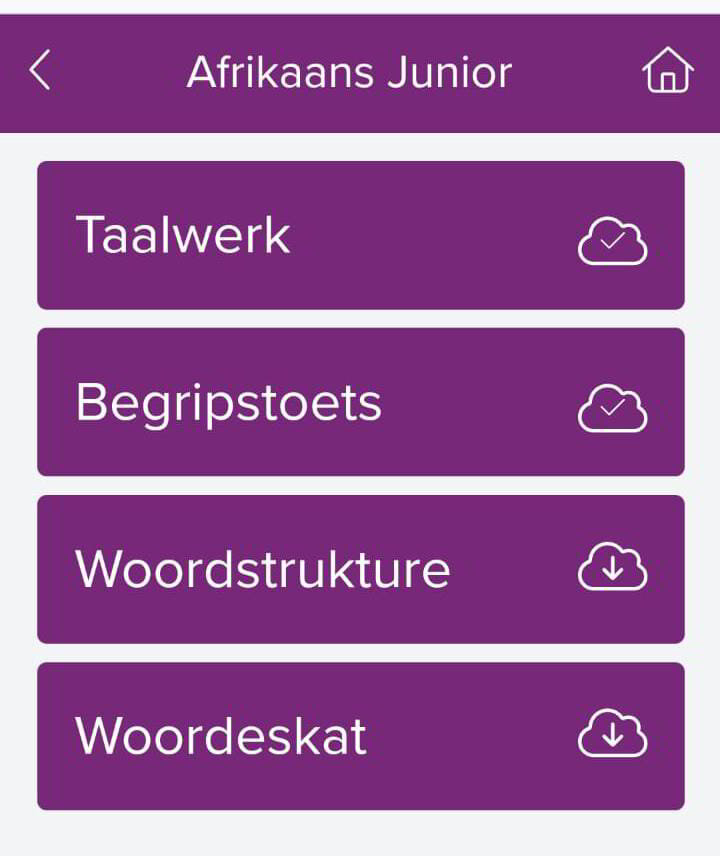Click the home icon in the header
Screen dimensions: 720x856
(x=668, y=70)
